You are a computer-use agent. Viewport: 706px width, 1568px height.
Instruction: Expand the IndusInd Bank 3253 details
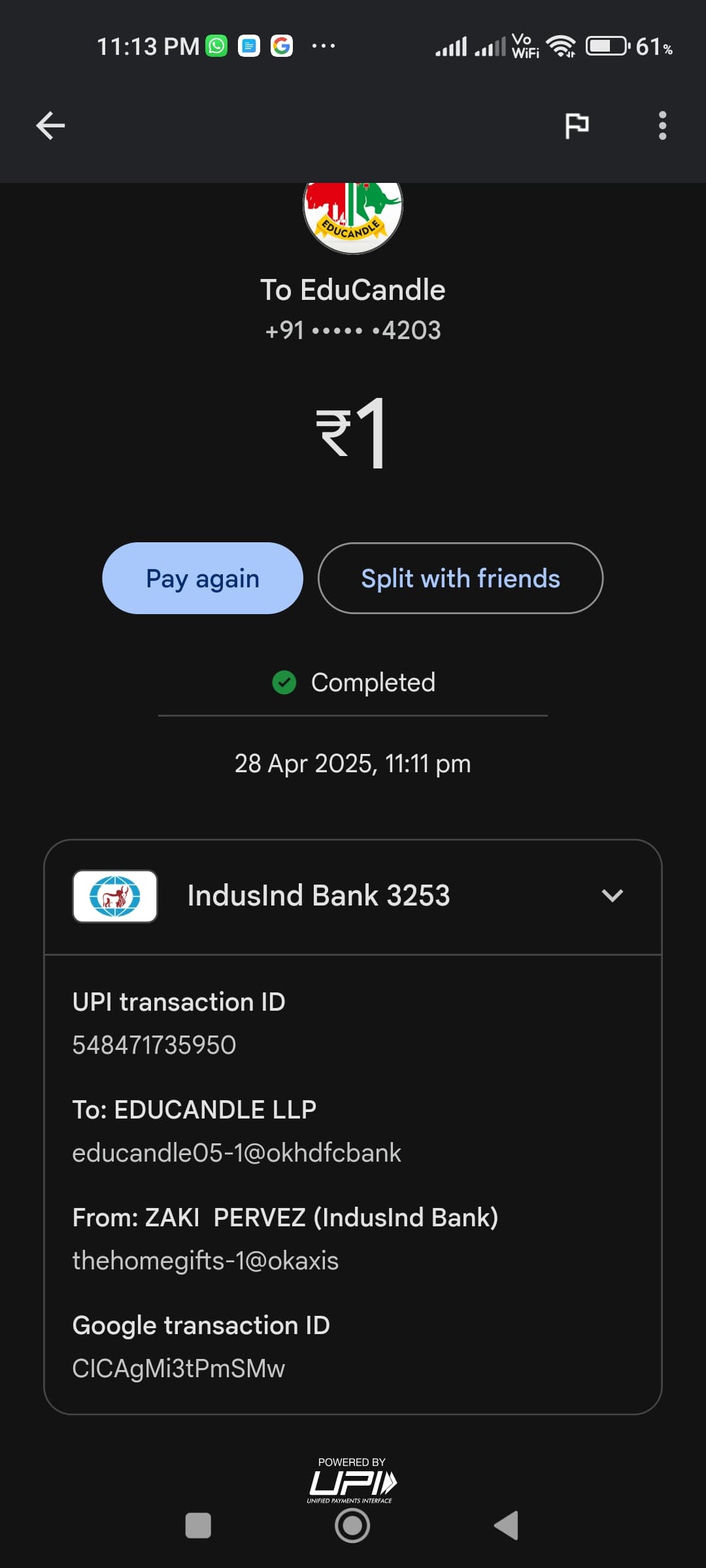pos(612,896)
